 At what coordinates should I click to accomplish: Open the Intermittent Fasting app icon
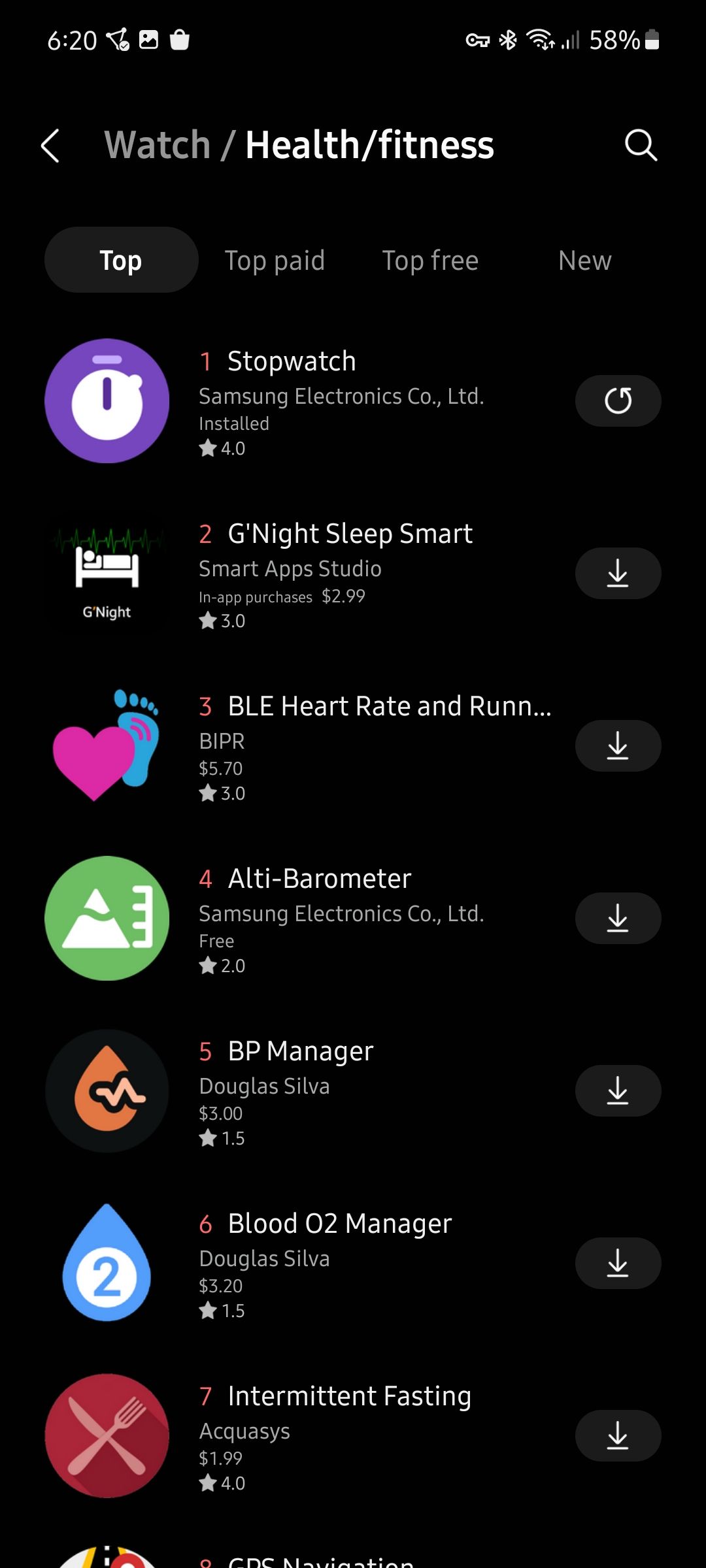coord(107,1436)
